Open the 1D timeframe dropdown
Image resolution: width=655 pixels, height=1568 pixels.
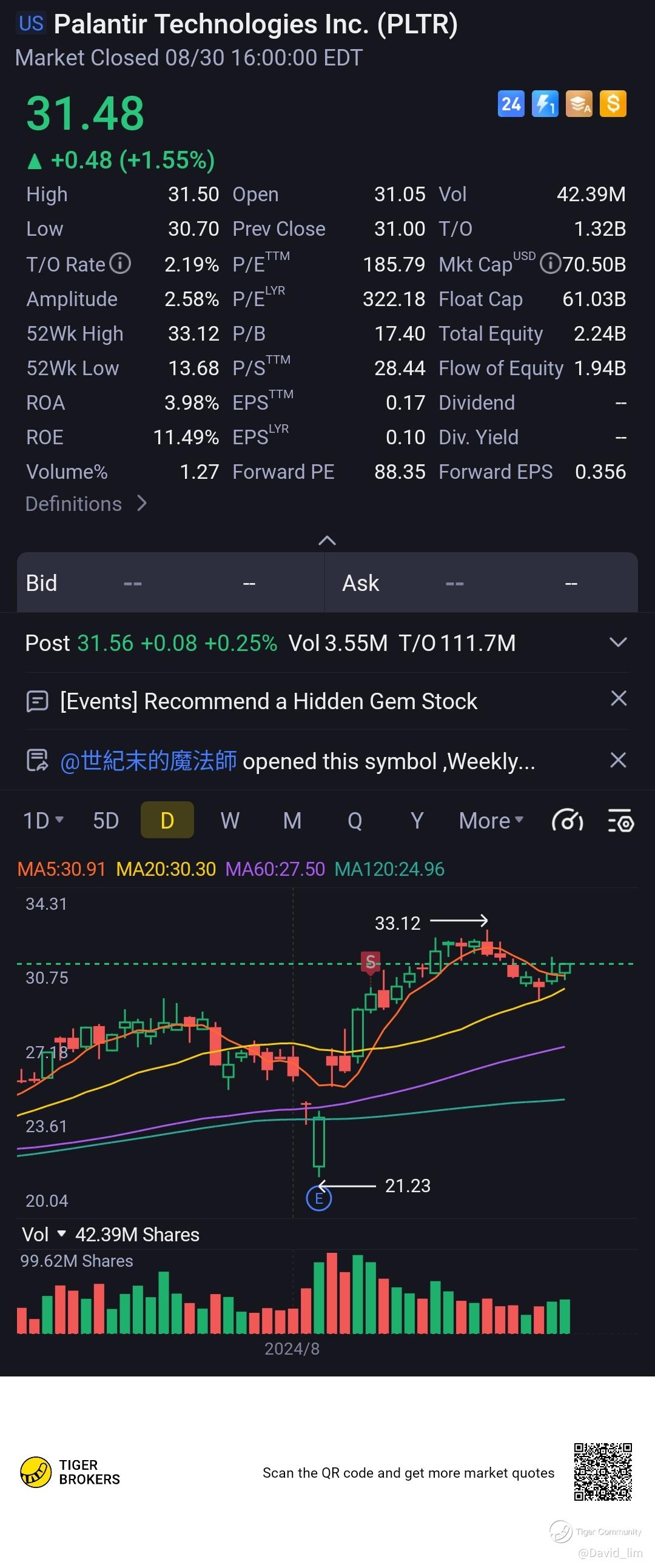pyautogui.click(x=43, y=821)
